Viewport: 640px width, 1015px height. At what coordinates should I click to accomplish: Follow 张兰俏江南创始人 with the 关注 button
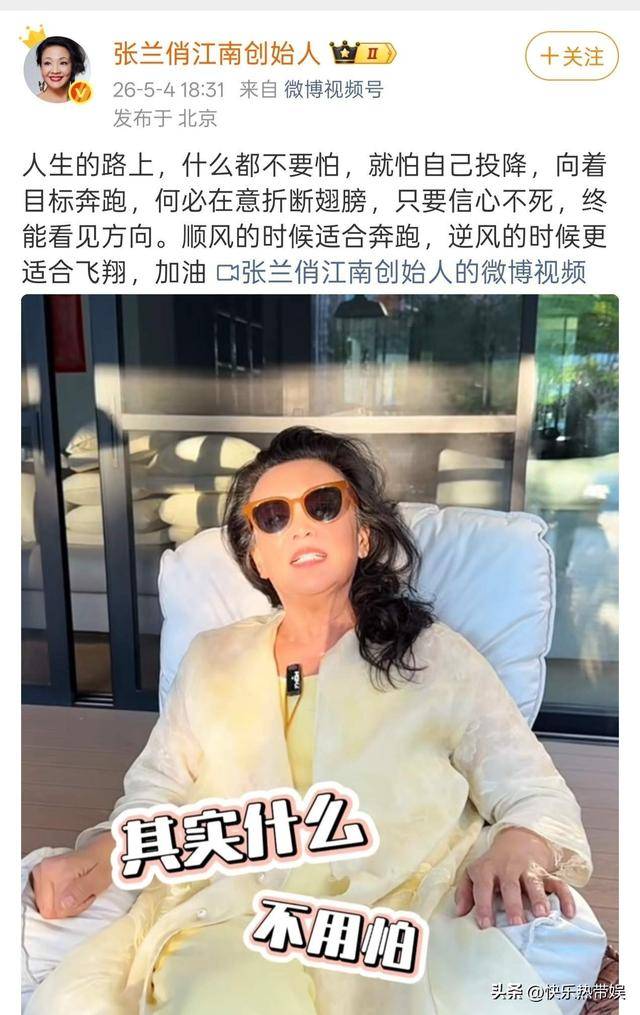coord(571,56)
